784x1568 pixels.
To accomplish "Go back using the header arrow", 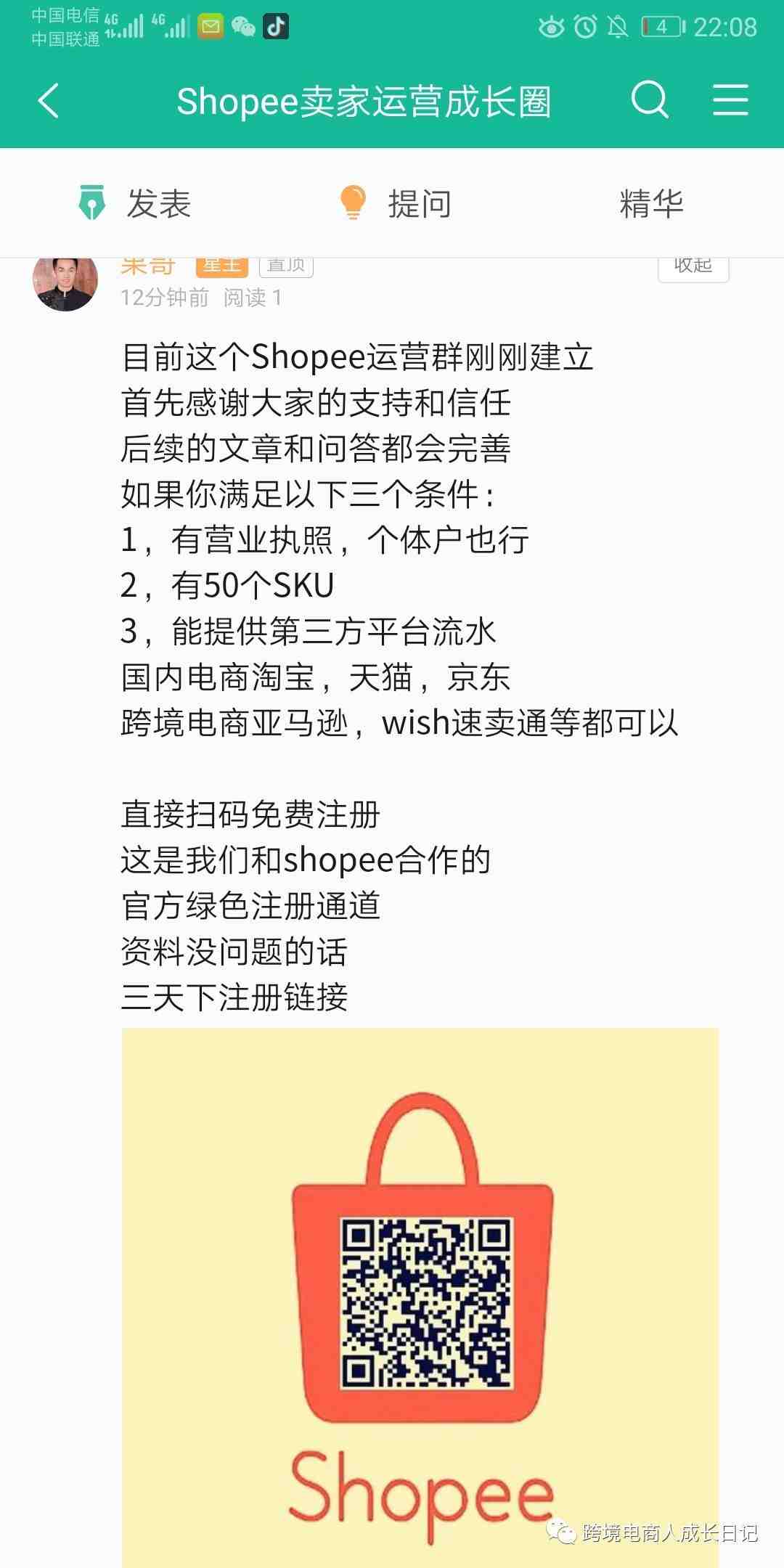I will coord(49,101).
